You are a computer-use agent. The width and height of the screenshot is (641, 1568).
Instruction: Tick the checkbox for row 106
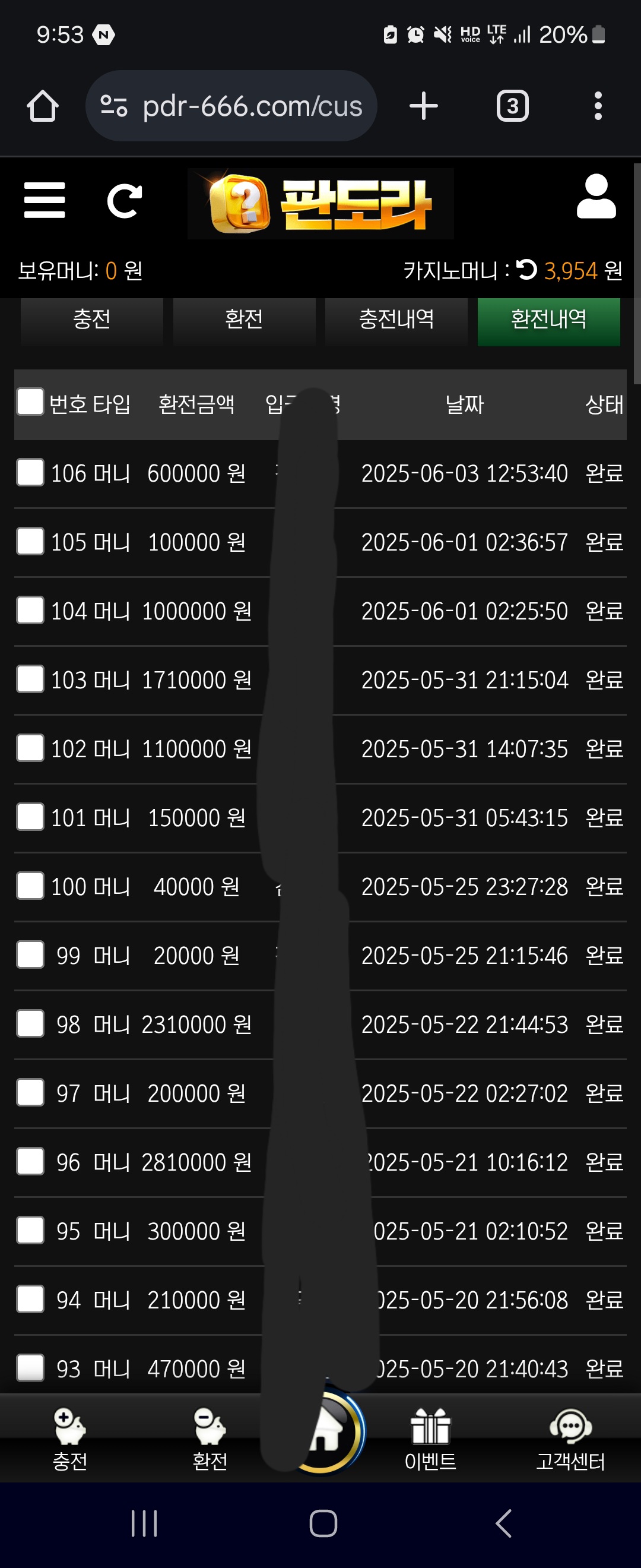(30, 472)
